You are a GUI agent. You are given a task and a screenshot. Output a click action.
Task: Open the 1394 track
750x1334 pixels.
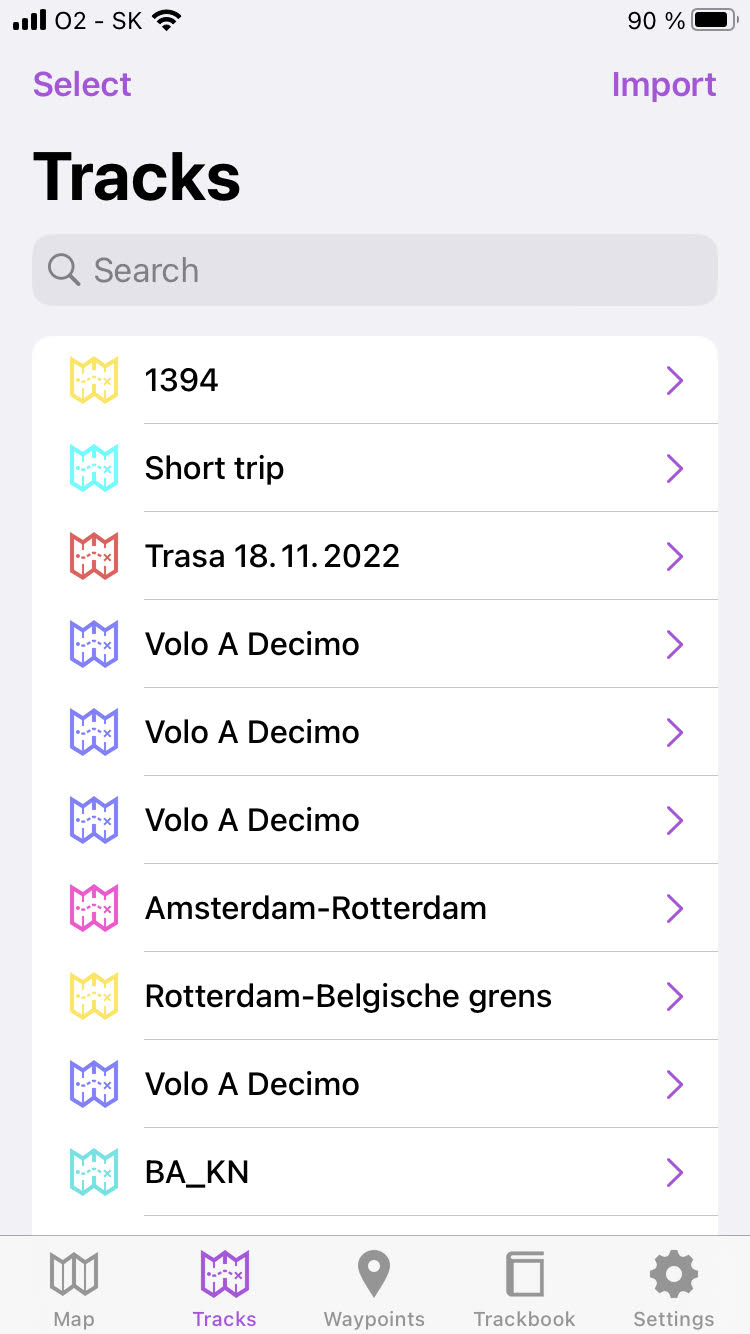tap(375, 380)
